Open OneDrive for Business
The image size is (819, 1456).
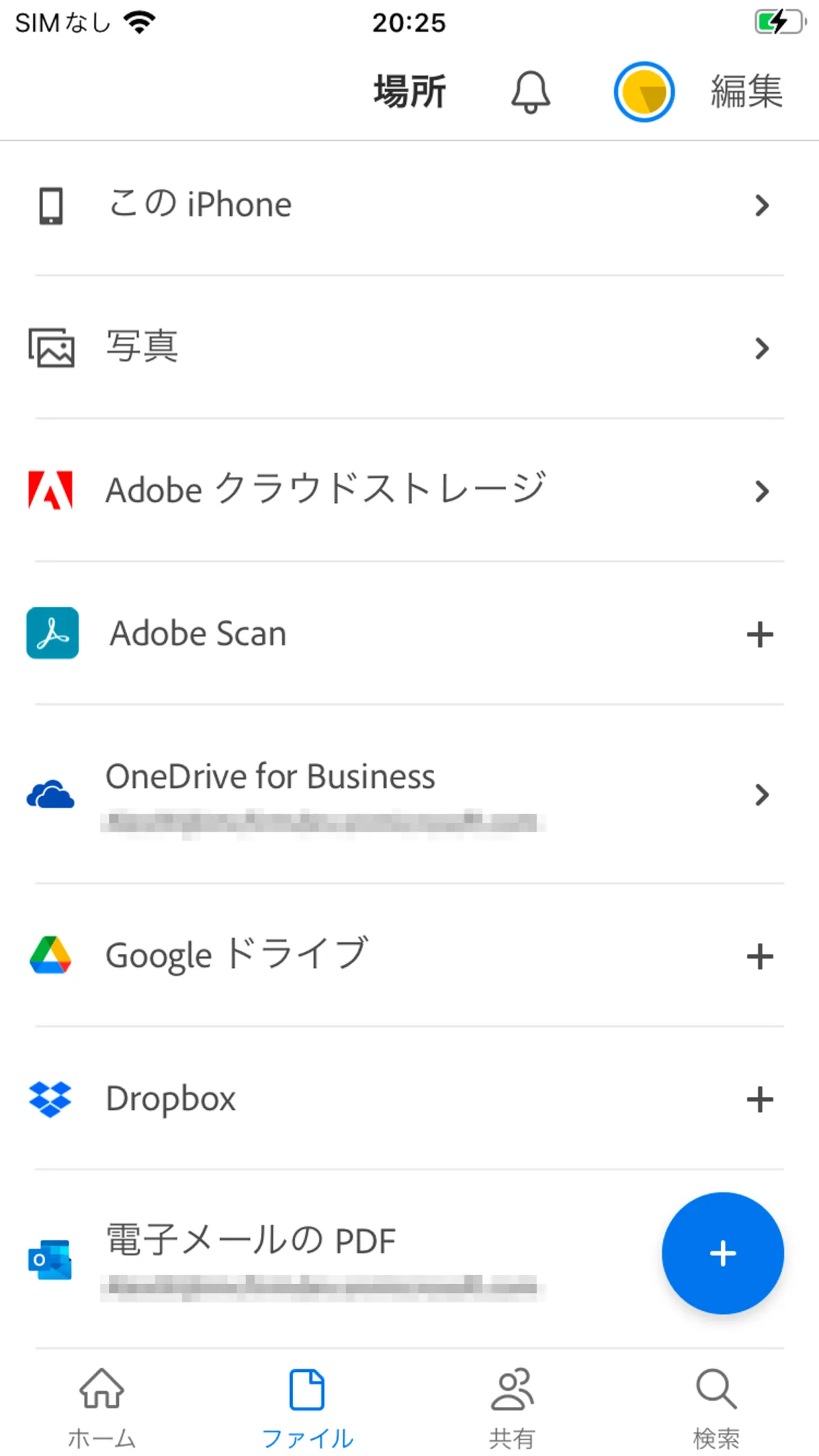coord(409,794)
